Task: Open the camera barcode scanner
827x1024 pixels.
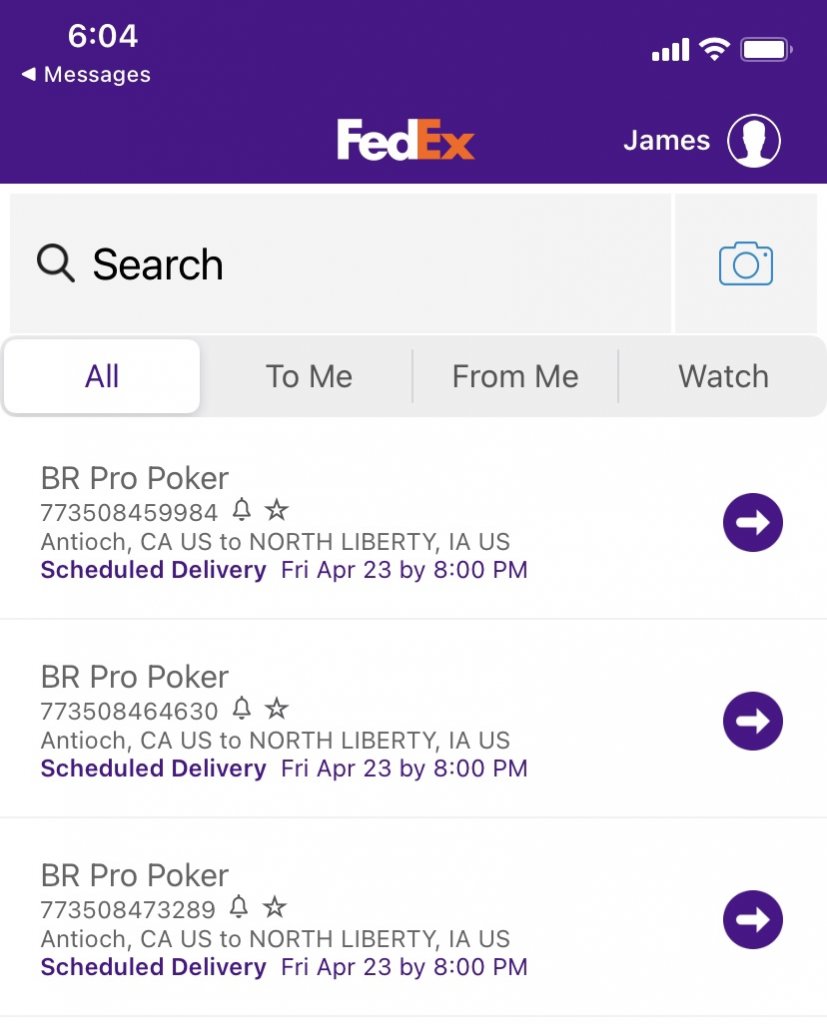Action: click(746, 264)
